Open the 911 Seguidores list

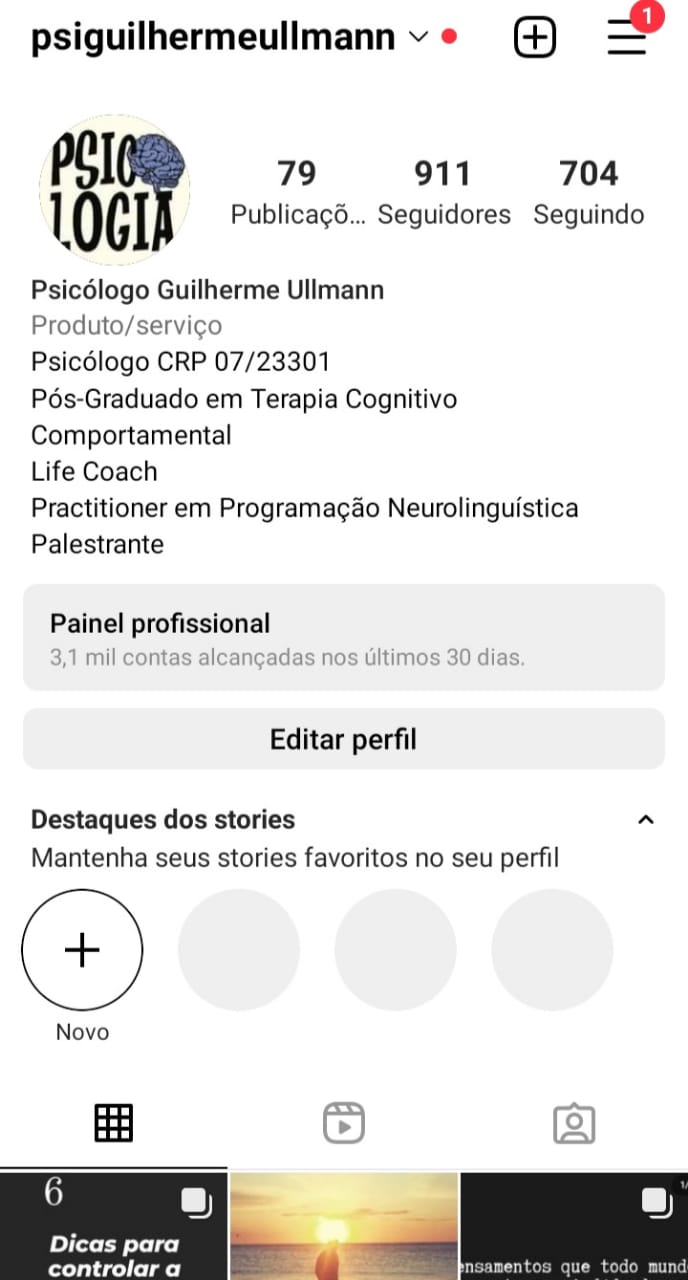click(443, 192)
